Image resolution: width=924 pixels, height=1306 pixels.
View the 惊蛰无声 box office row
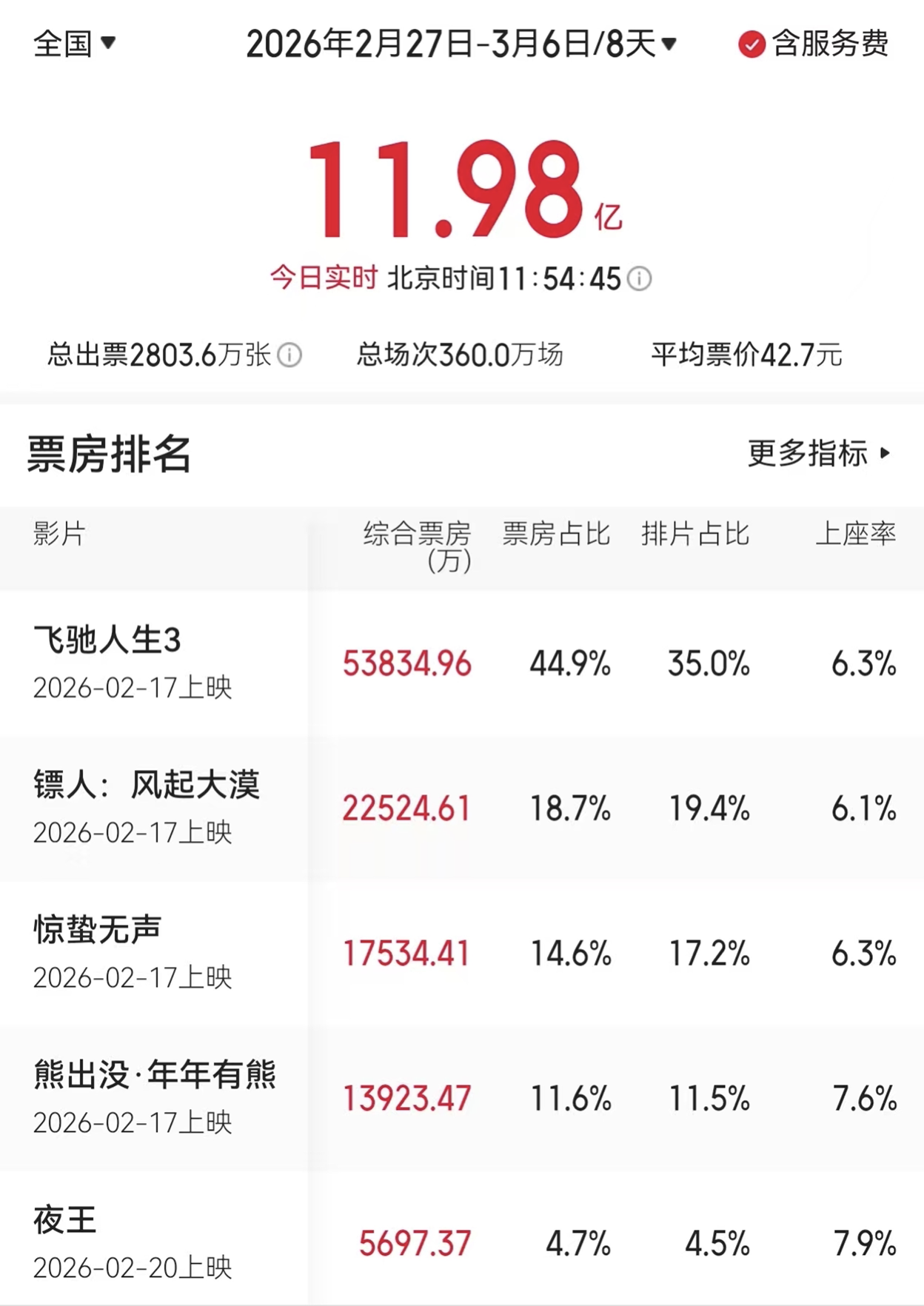[x=98, y=930]
